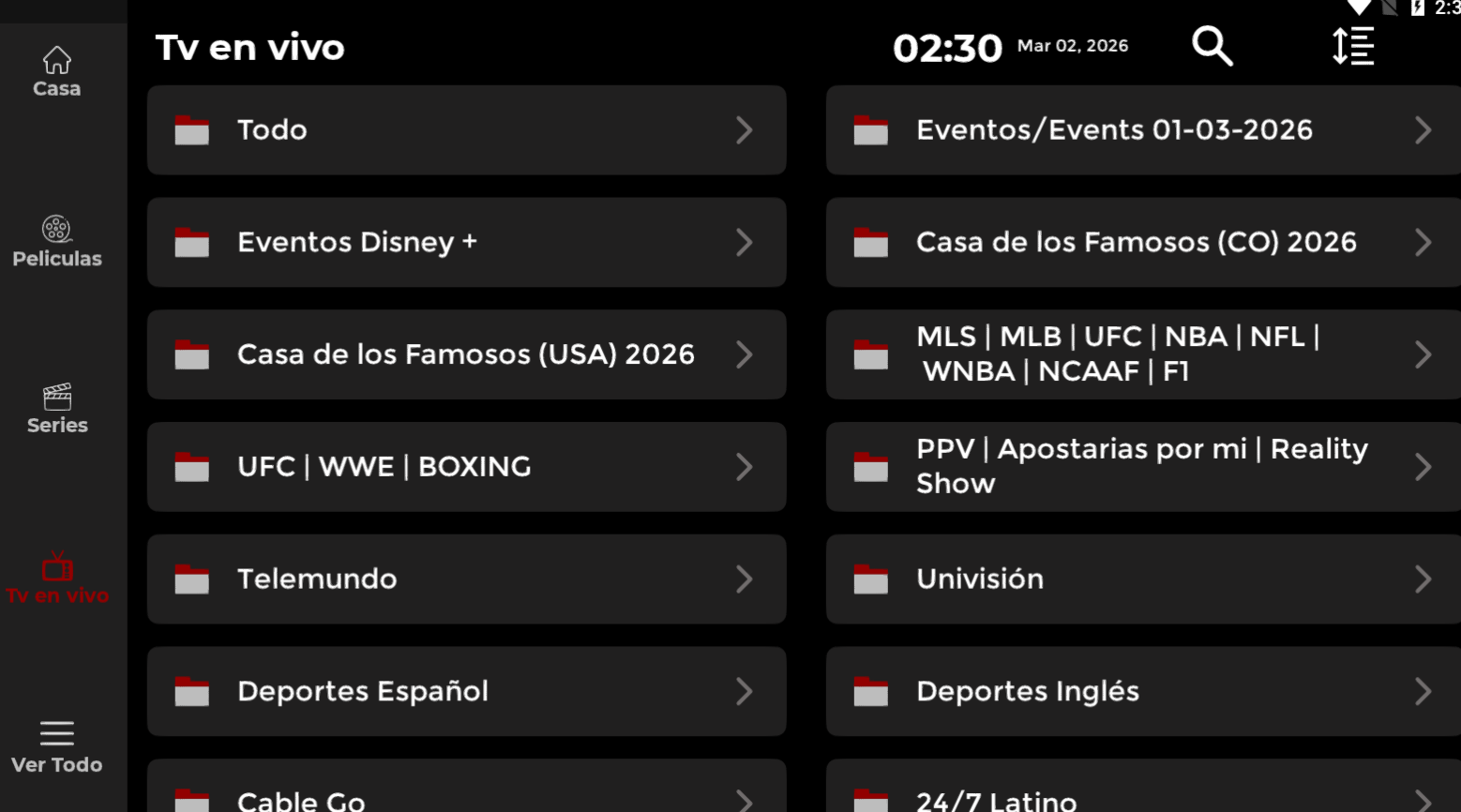Viewport: 1461px width, 812px height.
Task: Switch to the Peliculas section
Action: click(56, 242)
